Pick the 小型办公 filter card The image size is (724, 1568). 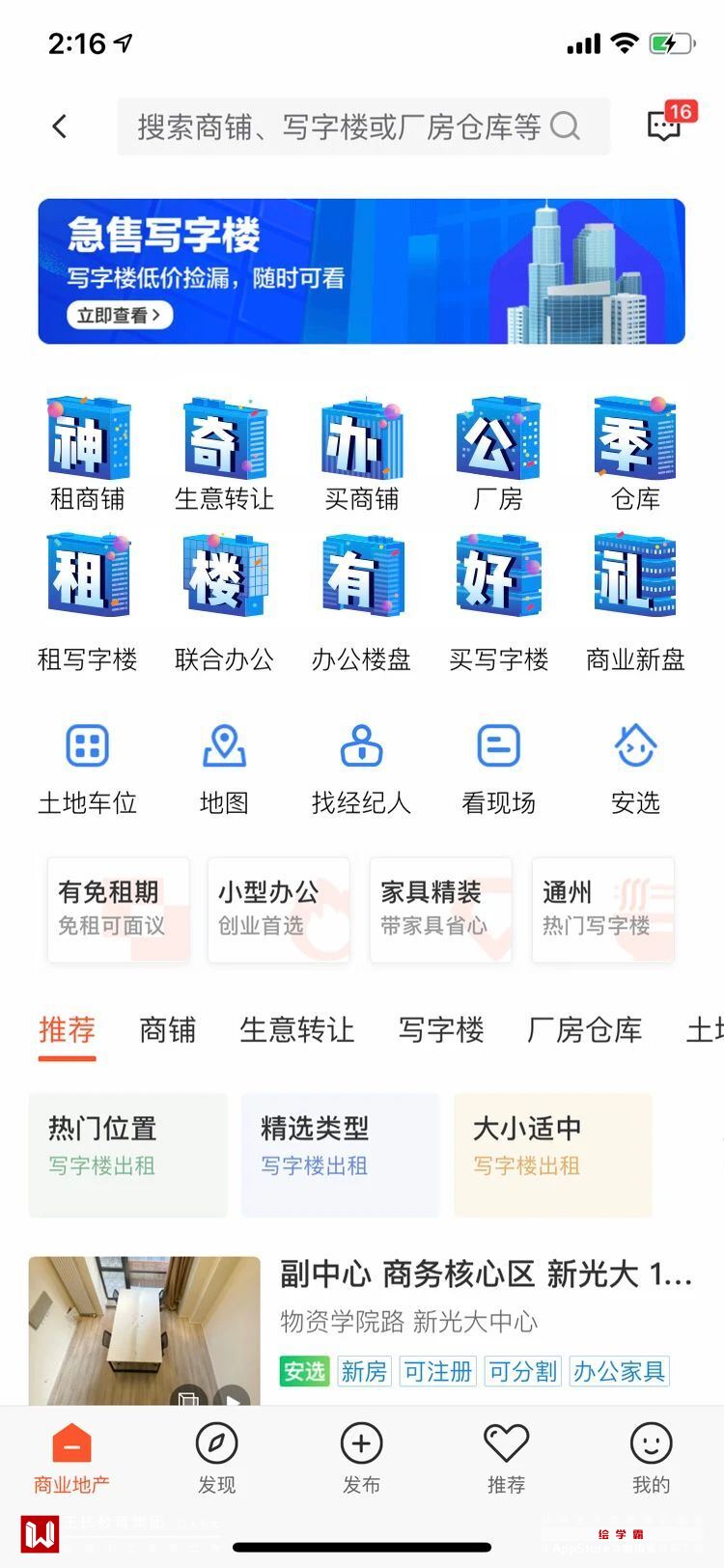point(279,910)
